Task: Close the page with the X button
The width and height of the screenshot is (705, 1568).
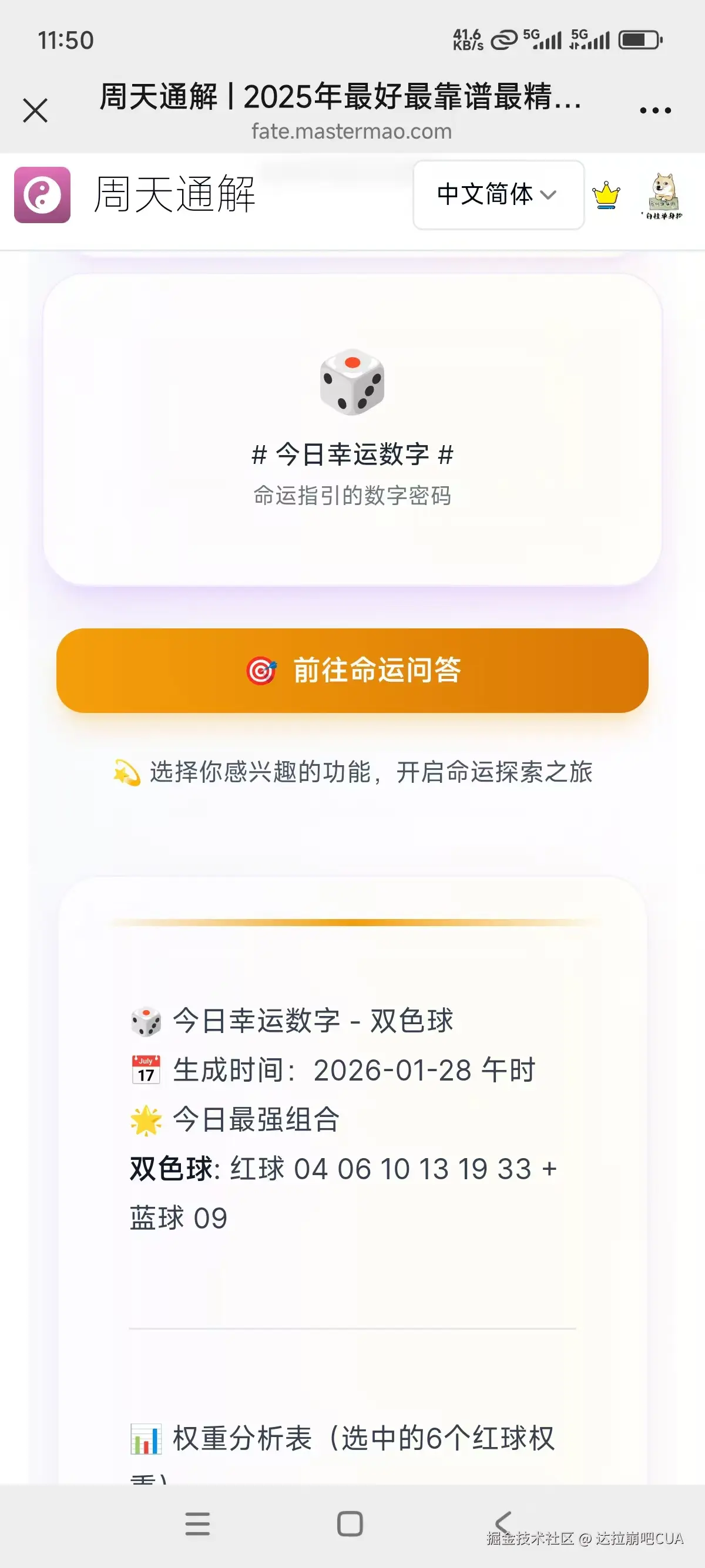Action: 36,111
